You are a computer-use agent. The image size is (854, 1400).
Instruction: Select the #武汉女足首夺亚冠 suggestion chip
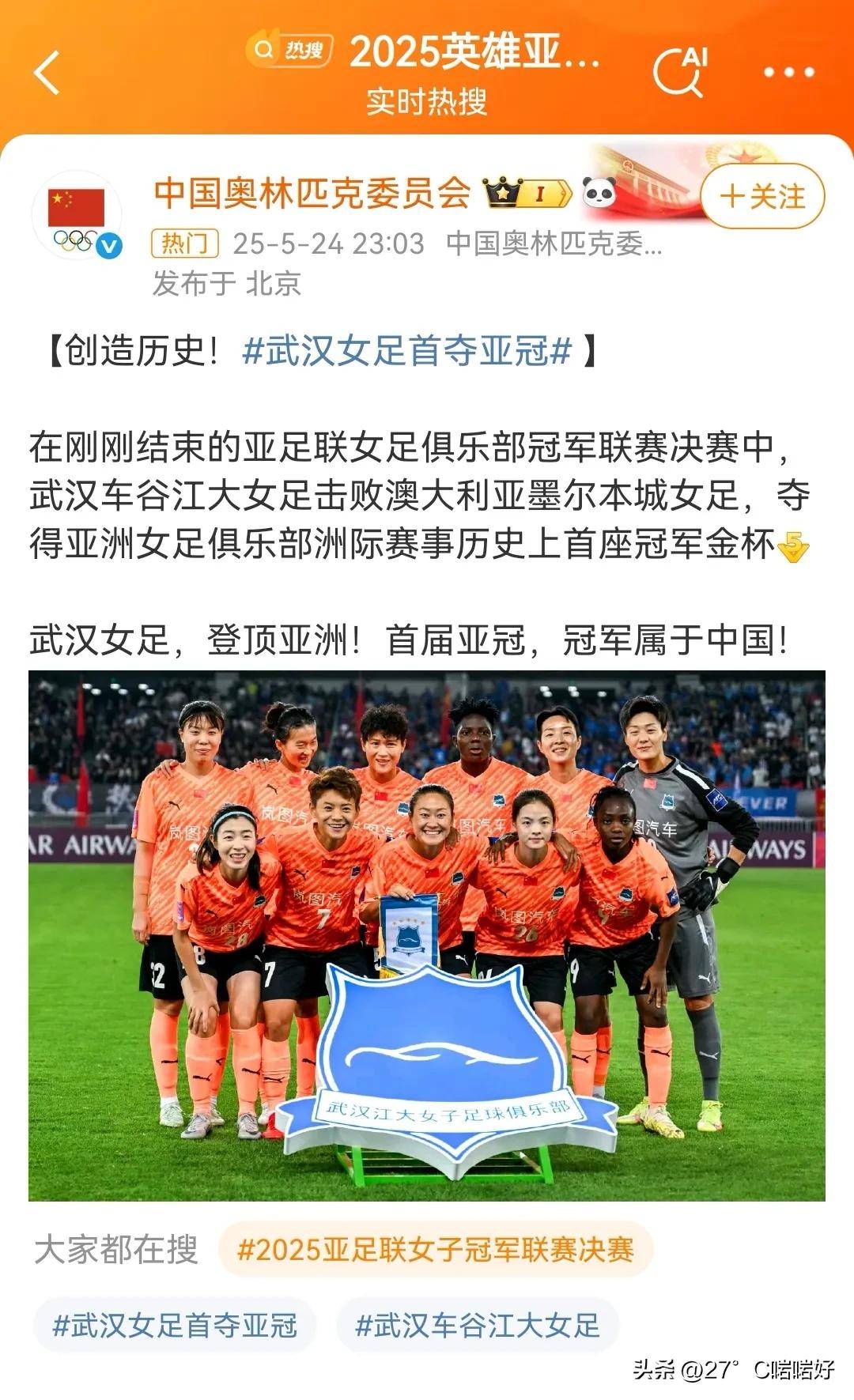pyautogui.click(x=175, y=1325)
